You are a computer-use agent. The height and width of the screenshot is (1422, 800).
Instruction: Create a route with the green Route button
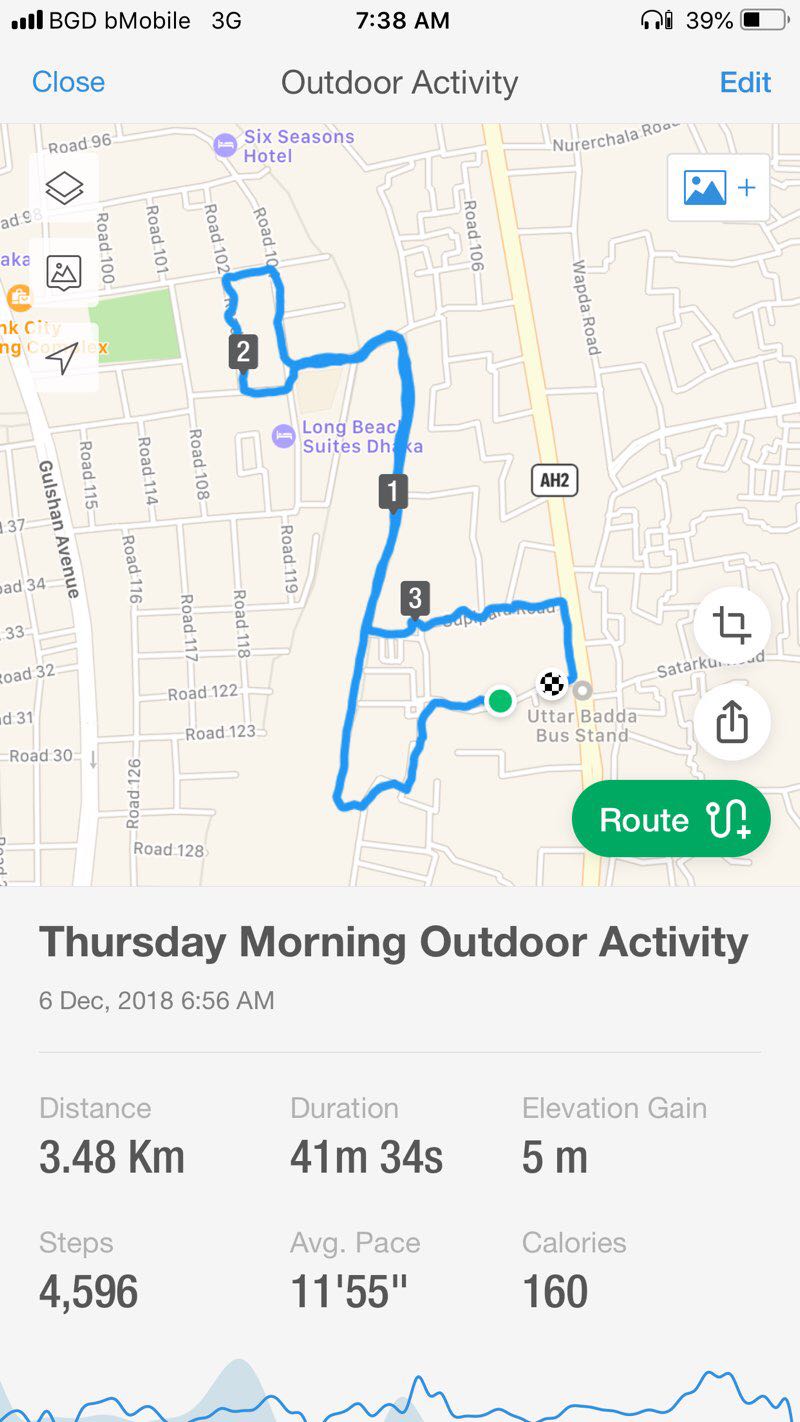click(x=671, y=820)
